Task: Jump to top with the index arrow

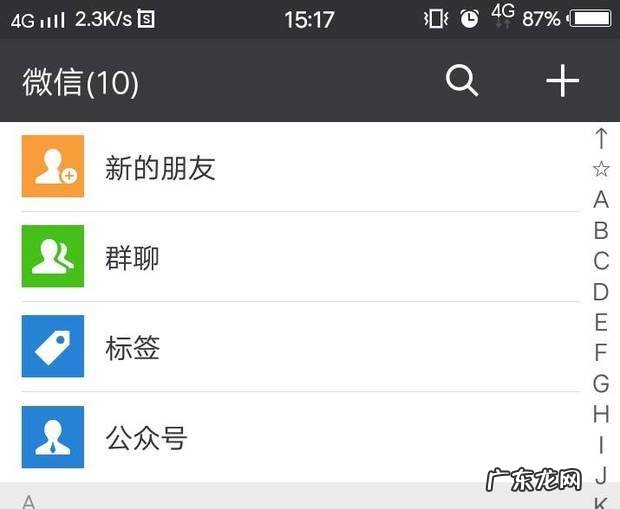Action: pos(601,138)
